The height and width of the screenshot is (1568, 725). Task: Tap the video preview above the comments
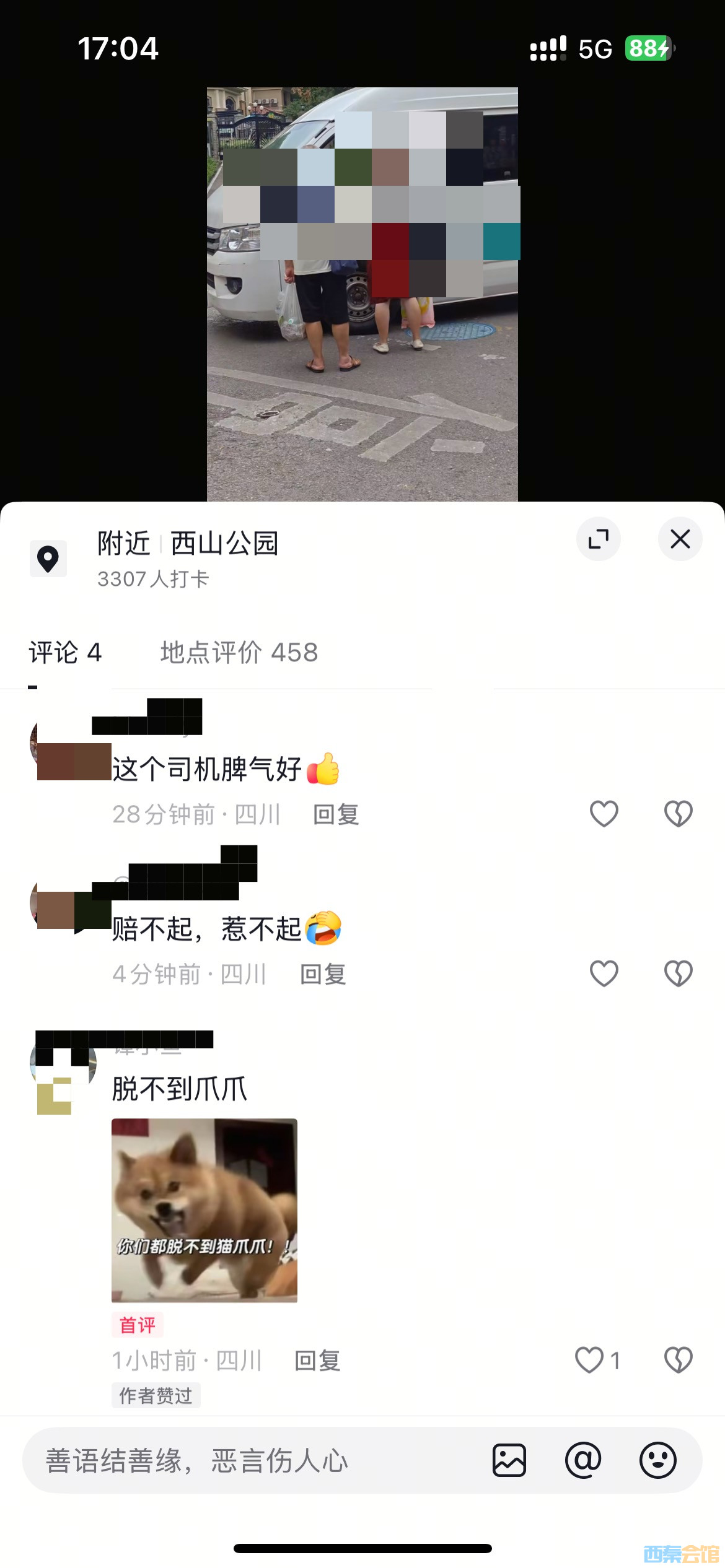coord(362,294)
